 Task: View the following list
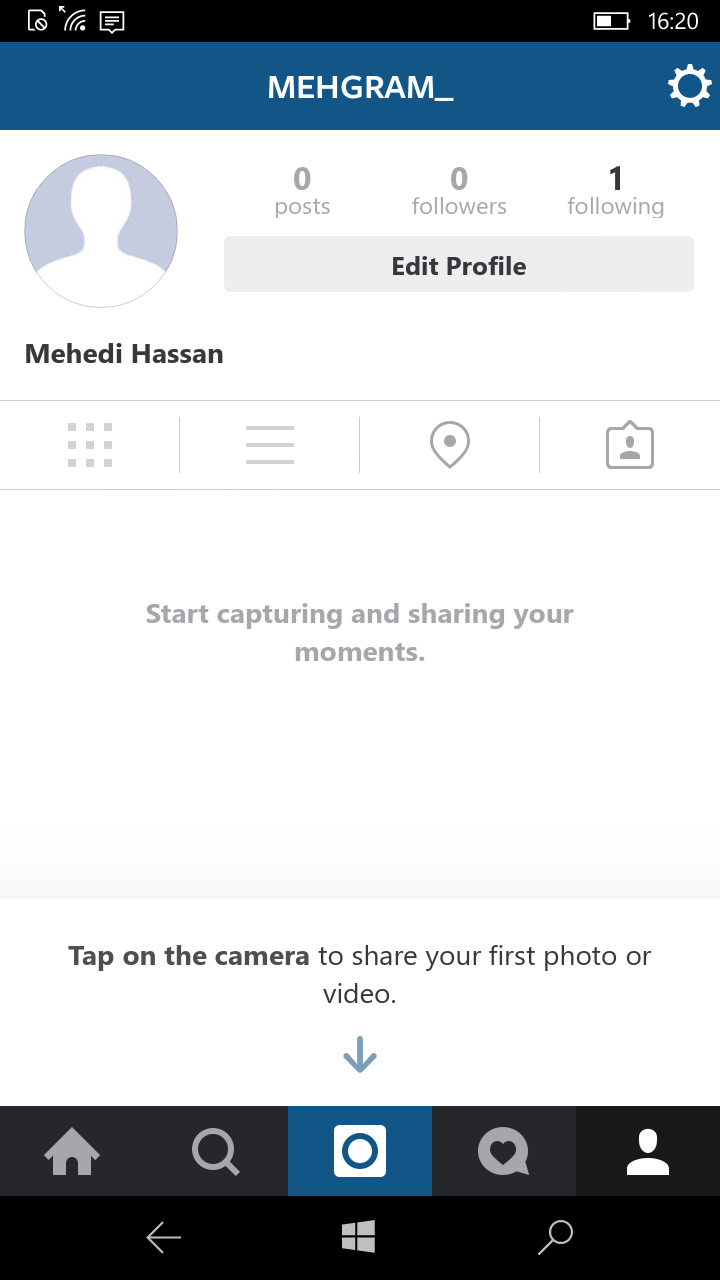point(615,191)
